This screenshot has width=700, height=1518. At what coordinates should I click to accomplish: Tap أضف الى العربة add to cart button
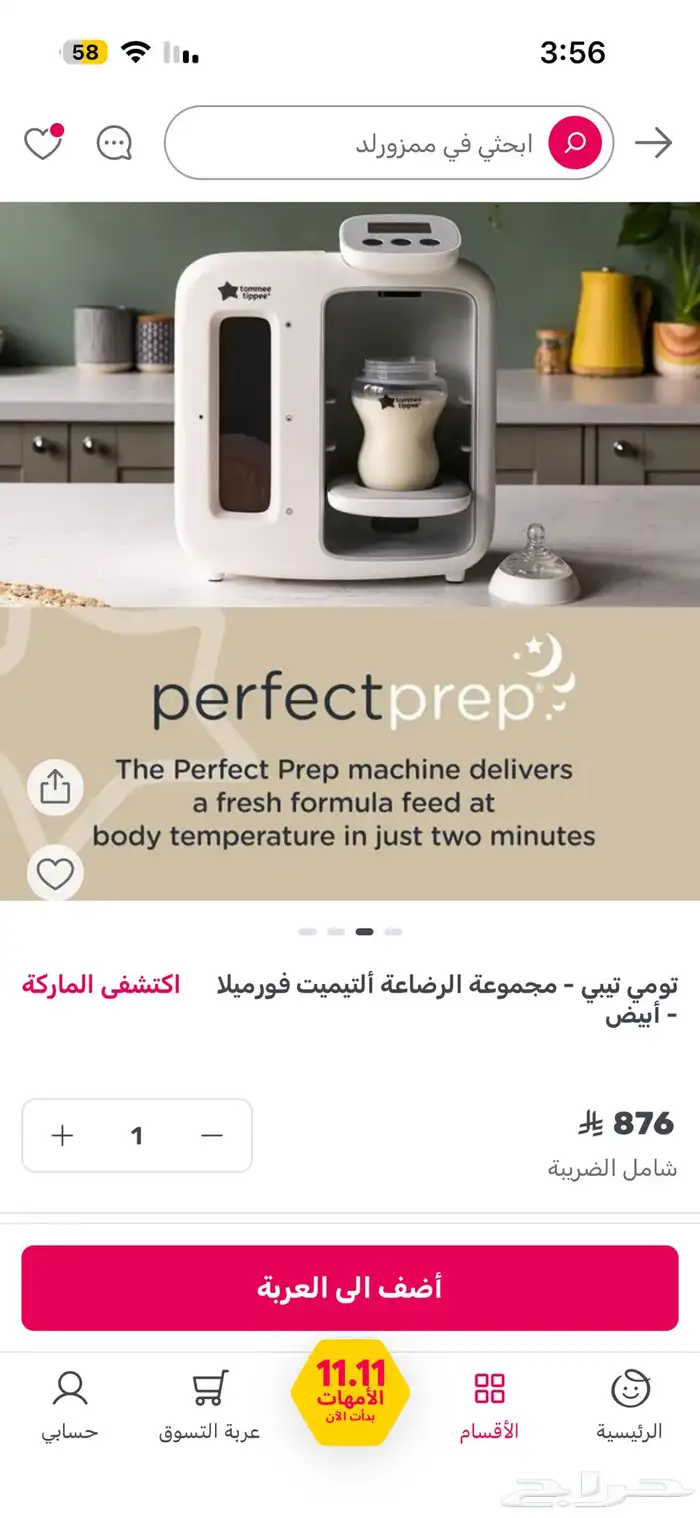coord(350,1287)
